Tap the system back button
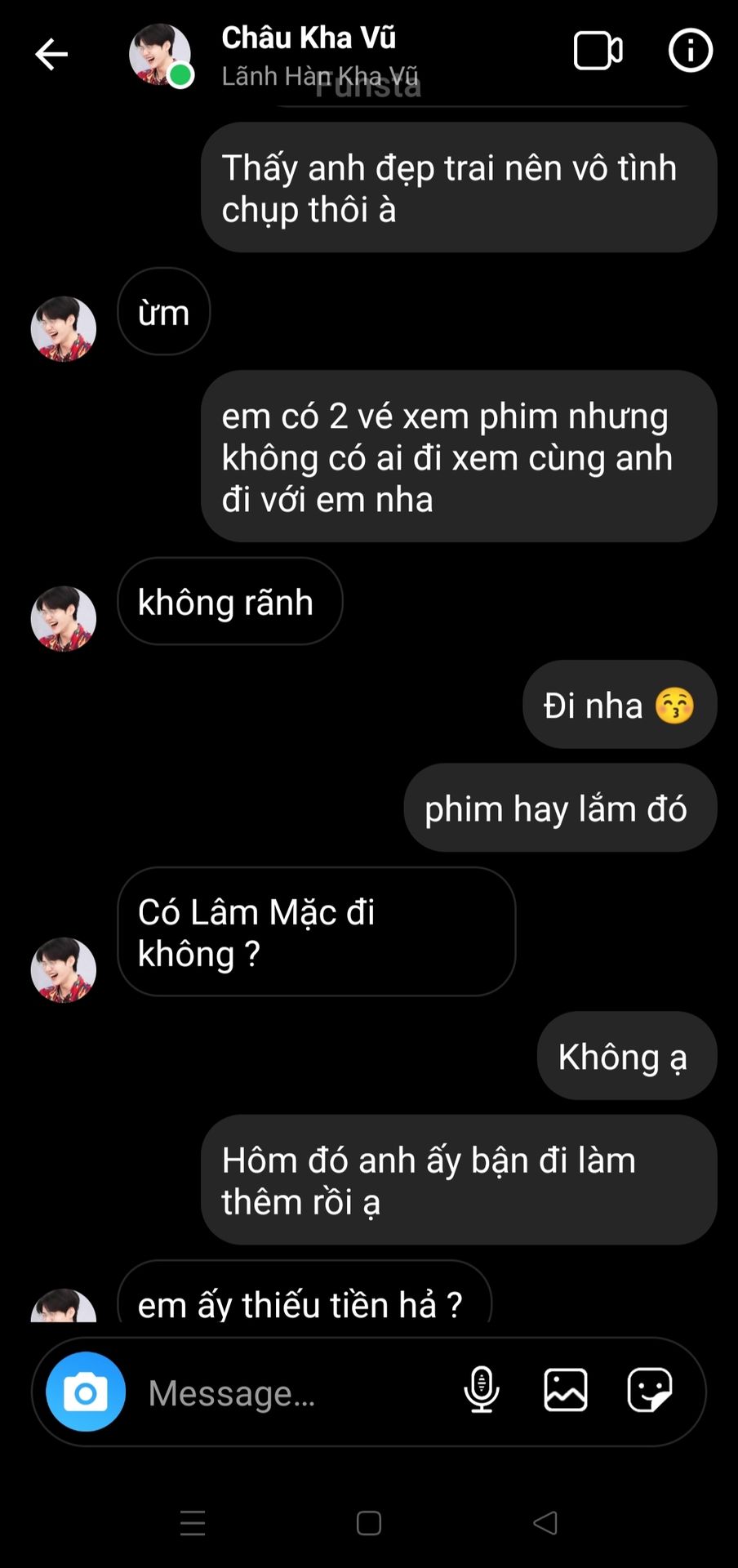Viewport: 738px width, 1568px height. coord(545,1523)
